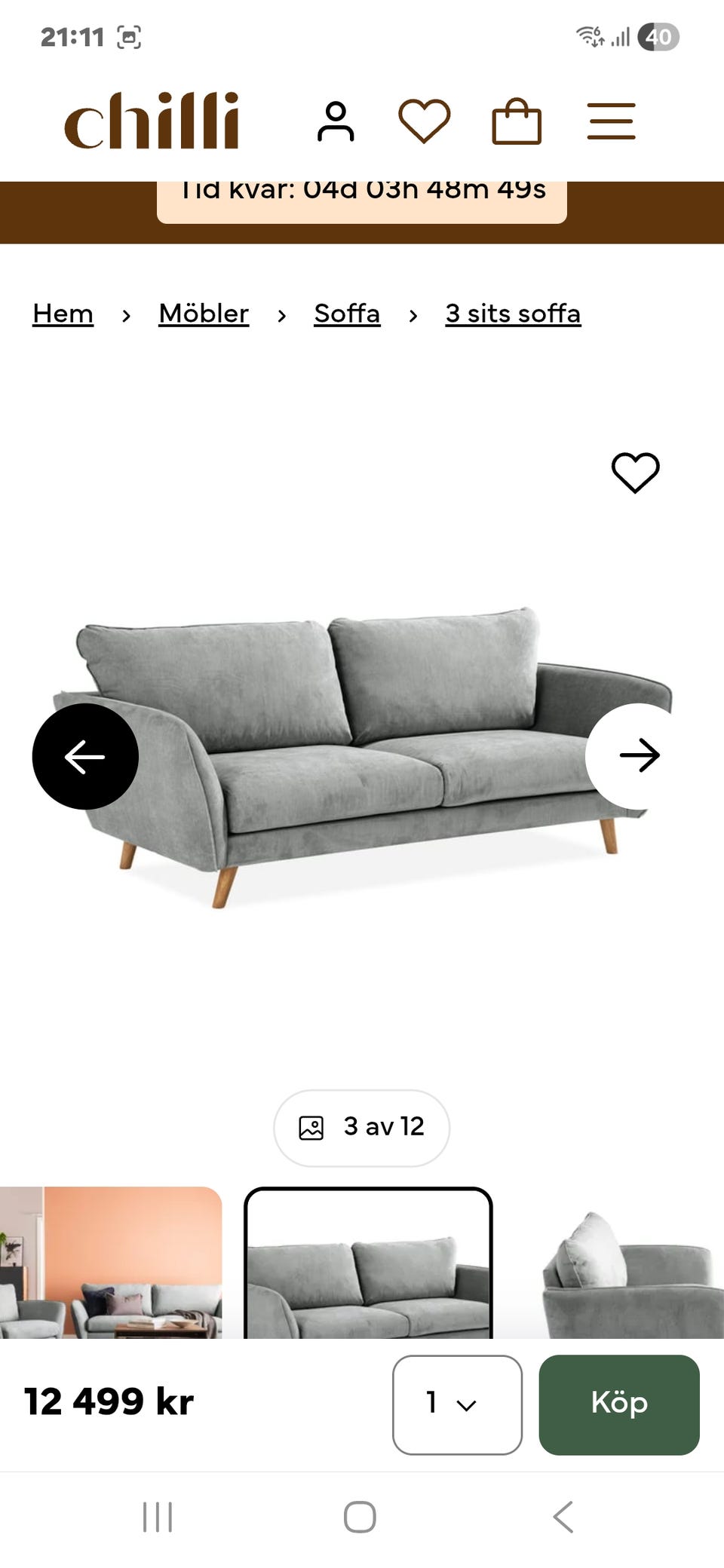Tap the Köp button to buy
724x1568 pixels.
pos(618,1404)
